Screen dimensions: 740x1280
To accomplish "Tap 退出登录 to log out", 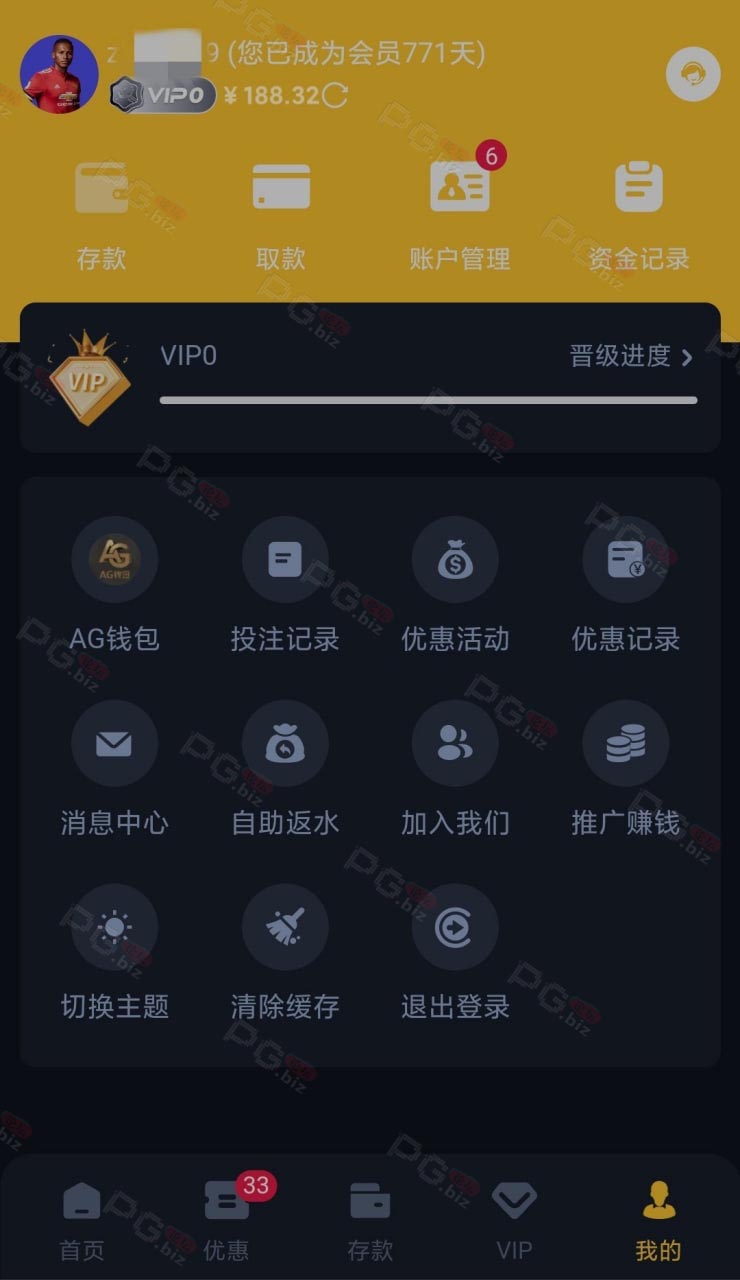I will pyautogui.click(x=455, y=953).
